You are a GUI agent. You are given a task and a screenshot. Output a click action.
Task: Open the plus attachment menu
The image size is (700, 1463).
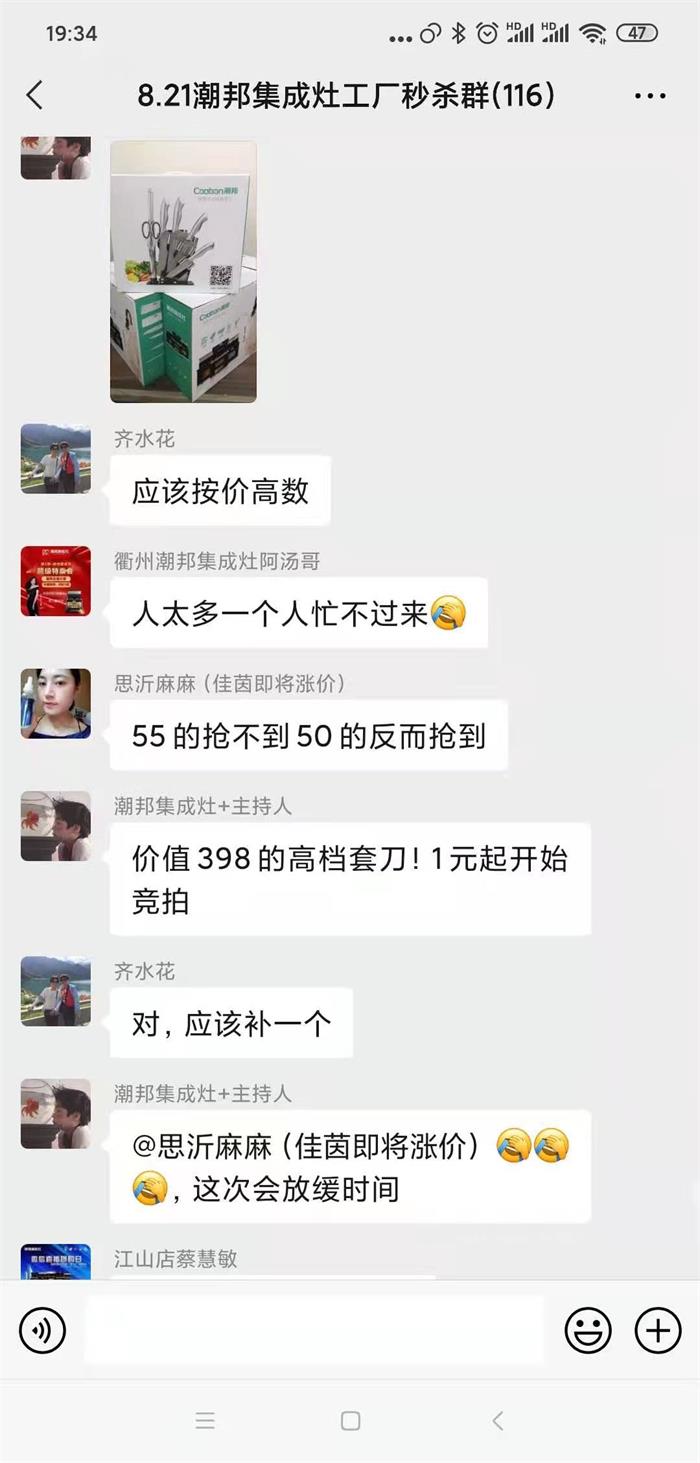pos(658,1331)
